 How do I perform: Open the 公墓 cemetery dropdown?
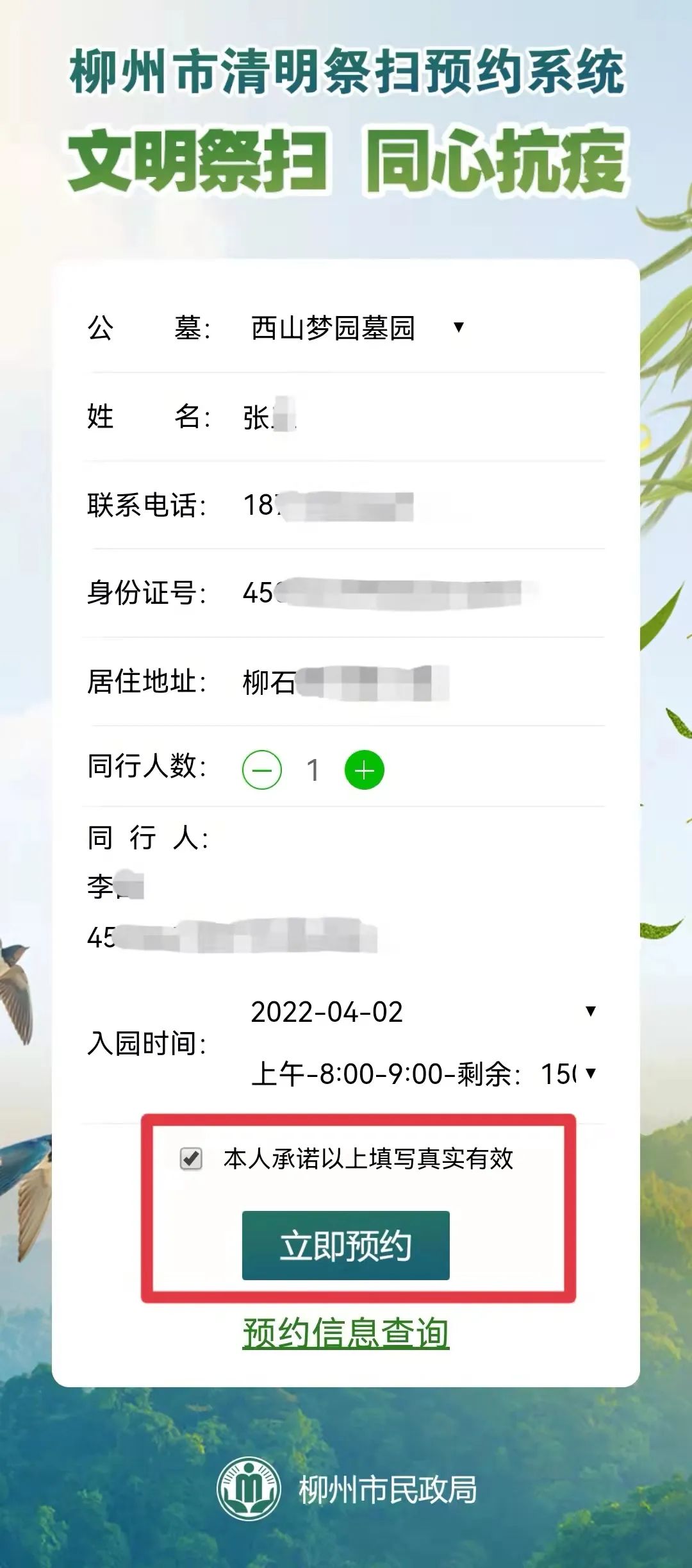tap(356, 328)
